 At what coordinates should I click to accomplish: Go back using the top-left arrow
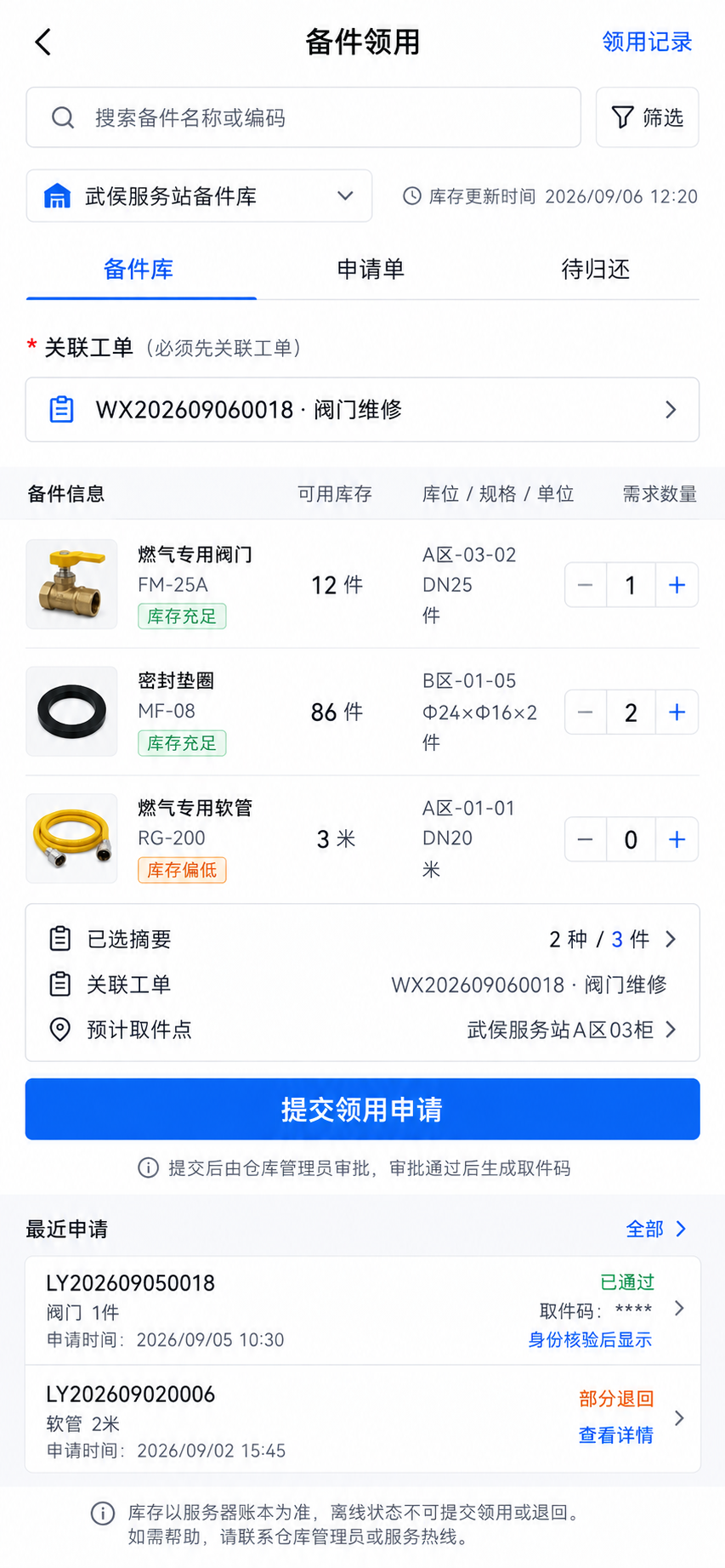43,42
